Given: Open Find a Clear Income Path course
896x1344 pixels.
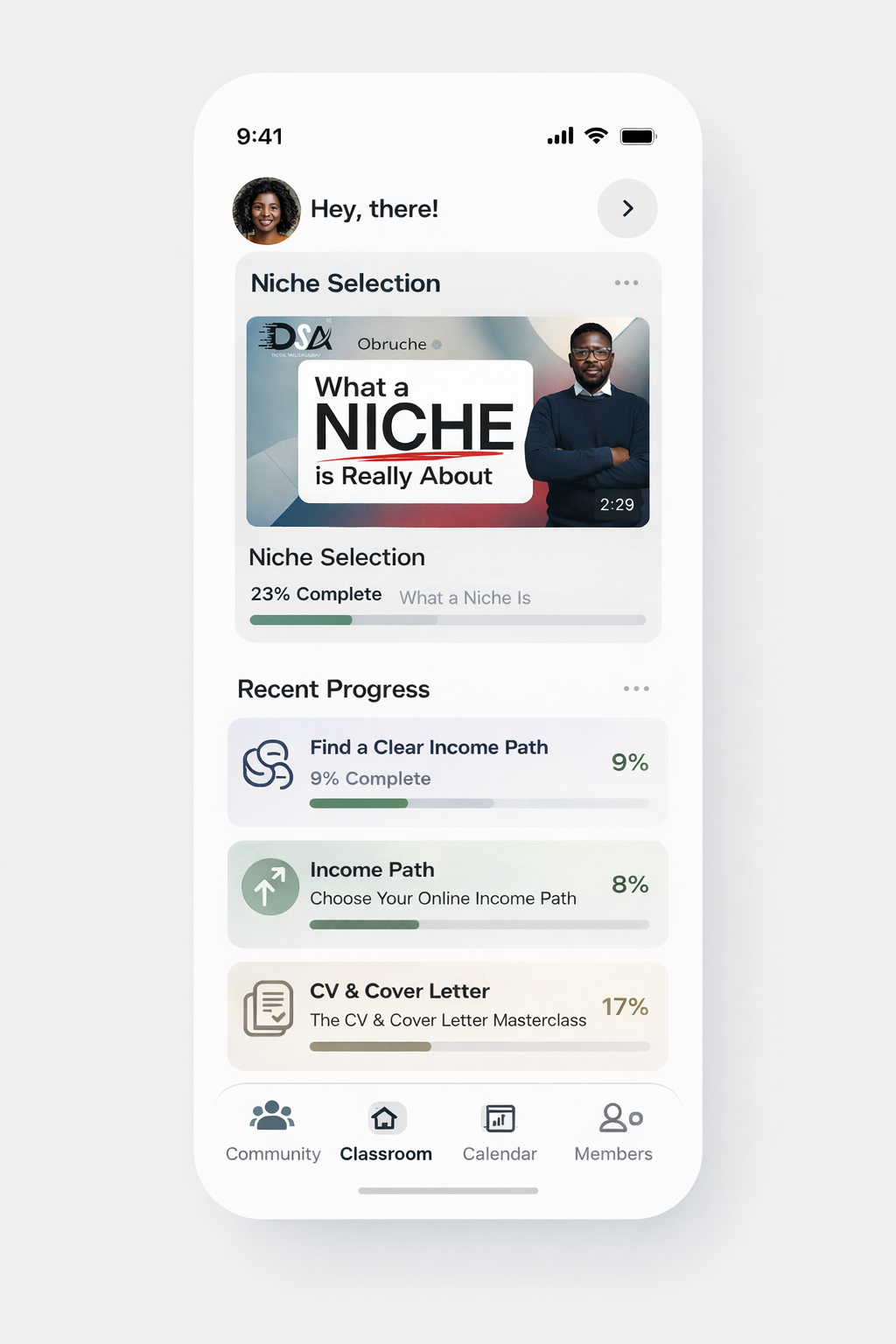Looking at the screenshot, I should [447, 772].
